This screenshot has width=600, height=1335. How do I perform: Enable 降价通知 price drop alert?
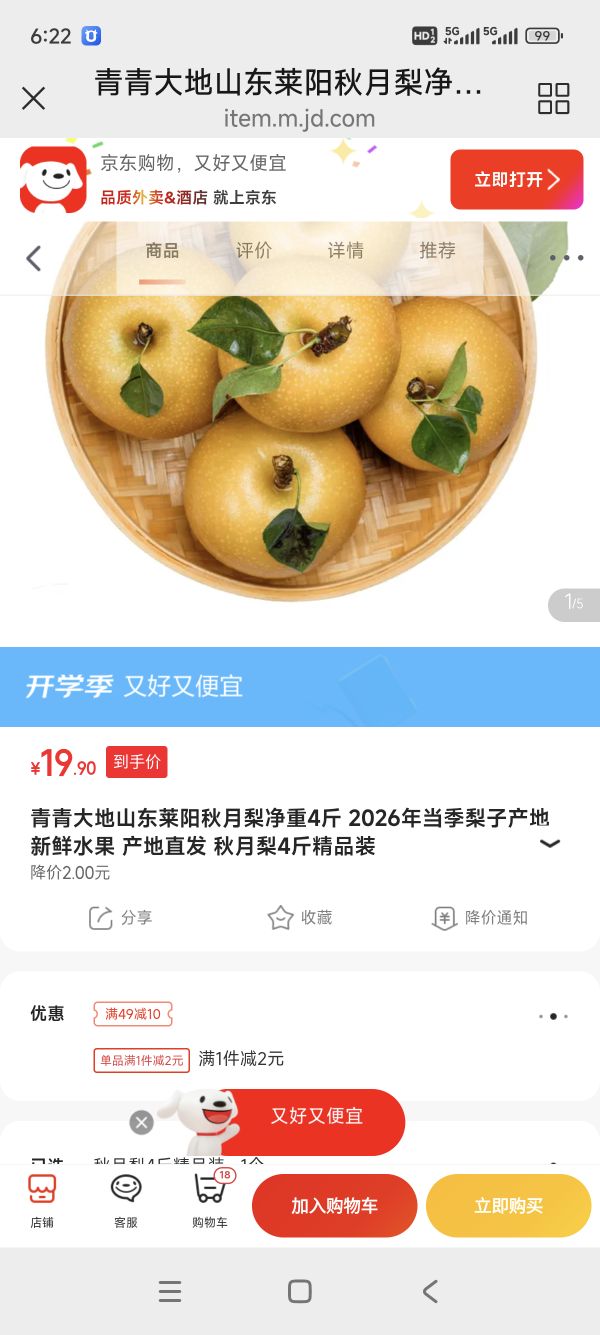point(480,918)
